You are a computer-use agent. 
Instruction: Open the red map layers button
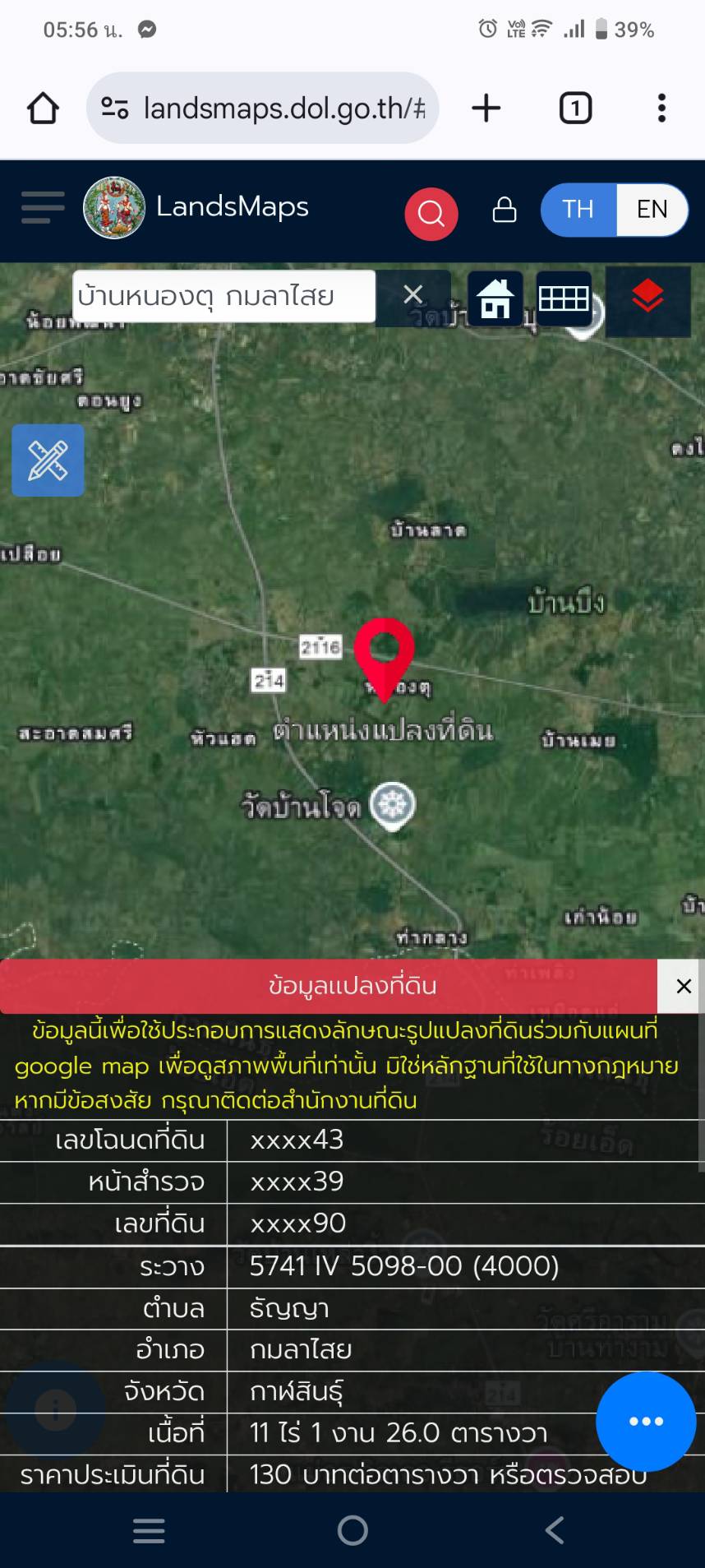(647, 298)
